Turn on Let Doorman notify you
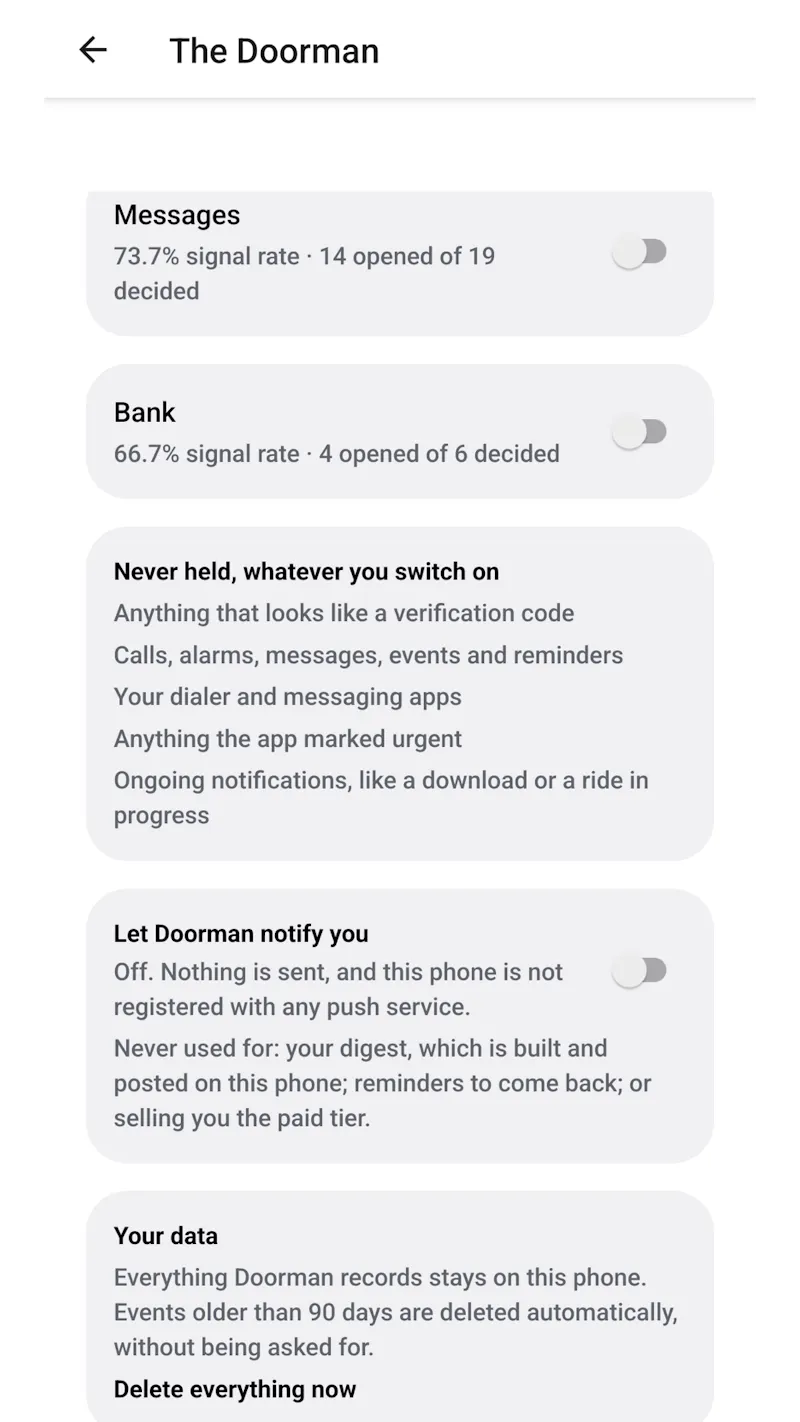 click(639, 970)
